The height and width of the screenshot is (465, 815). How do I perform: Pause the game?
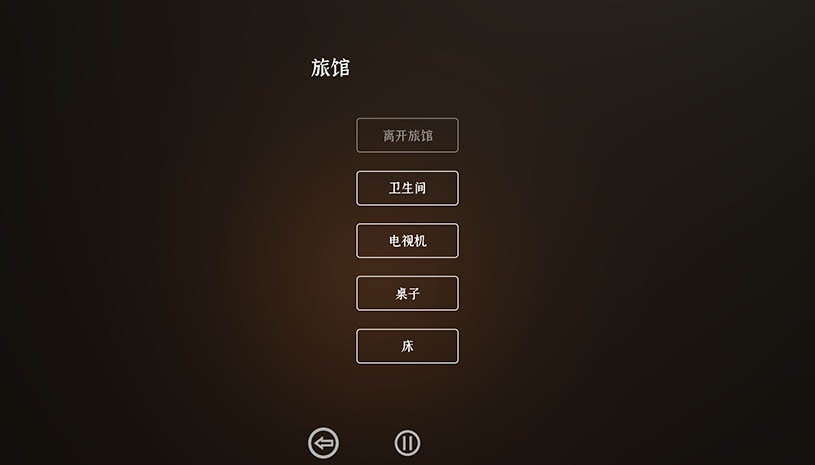coord(407,443)
